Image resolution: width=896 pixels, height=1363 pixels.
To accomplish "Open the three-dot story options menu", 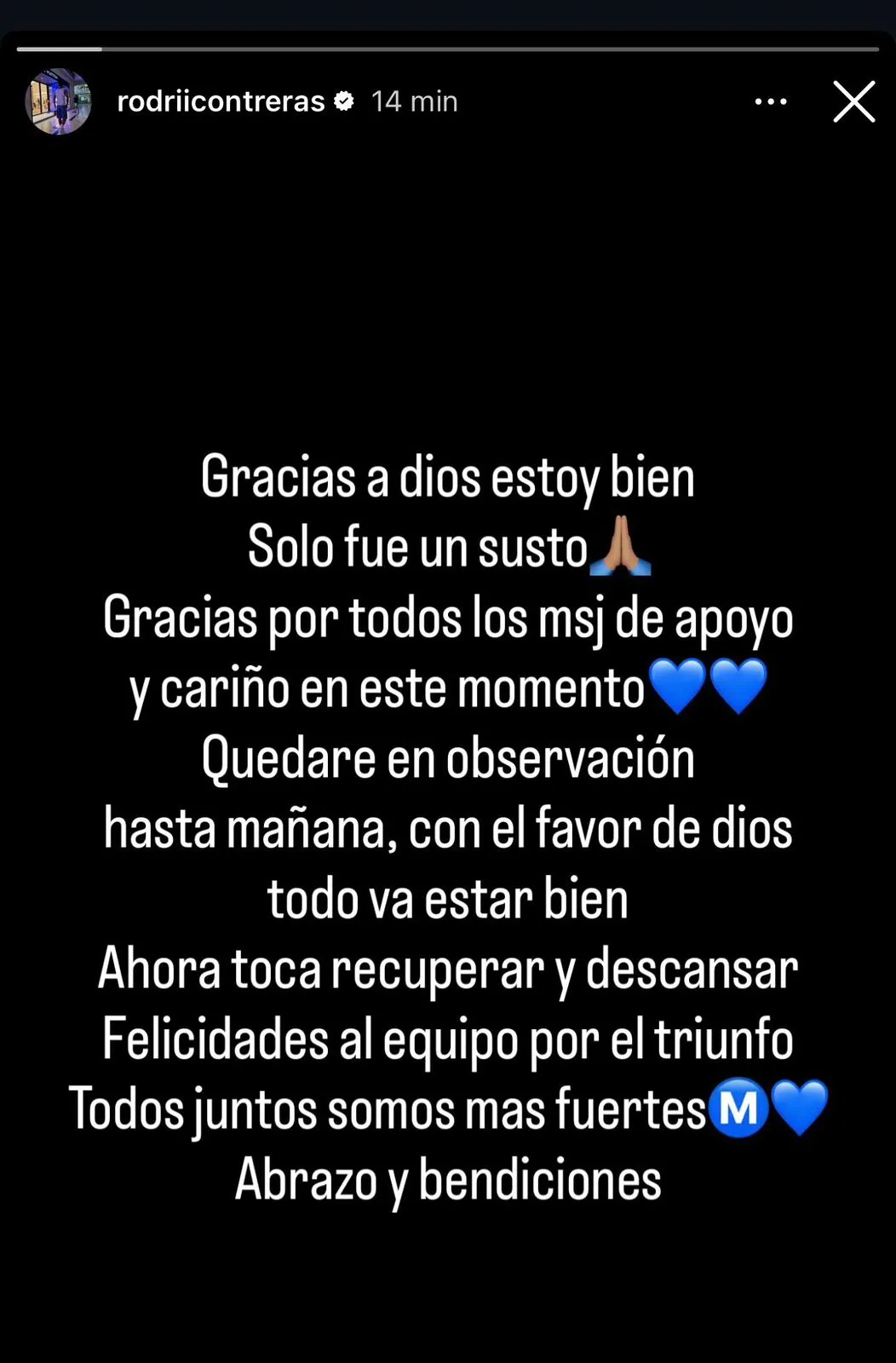I will tap(771, 100).
